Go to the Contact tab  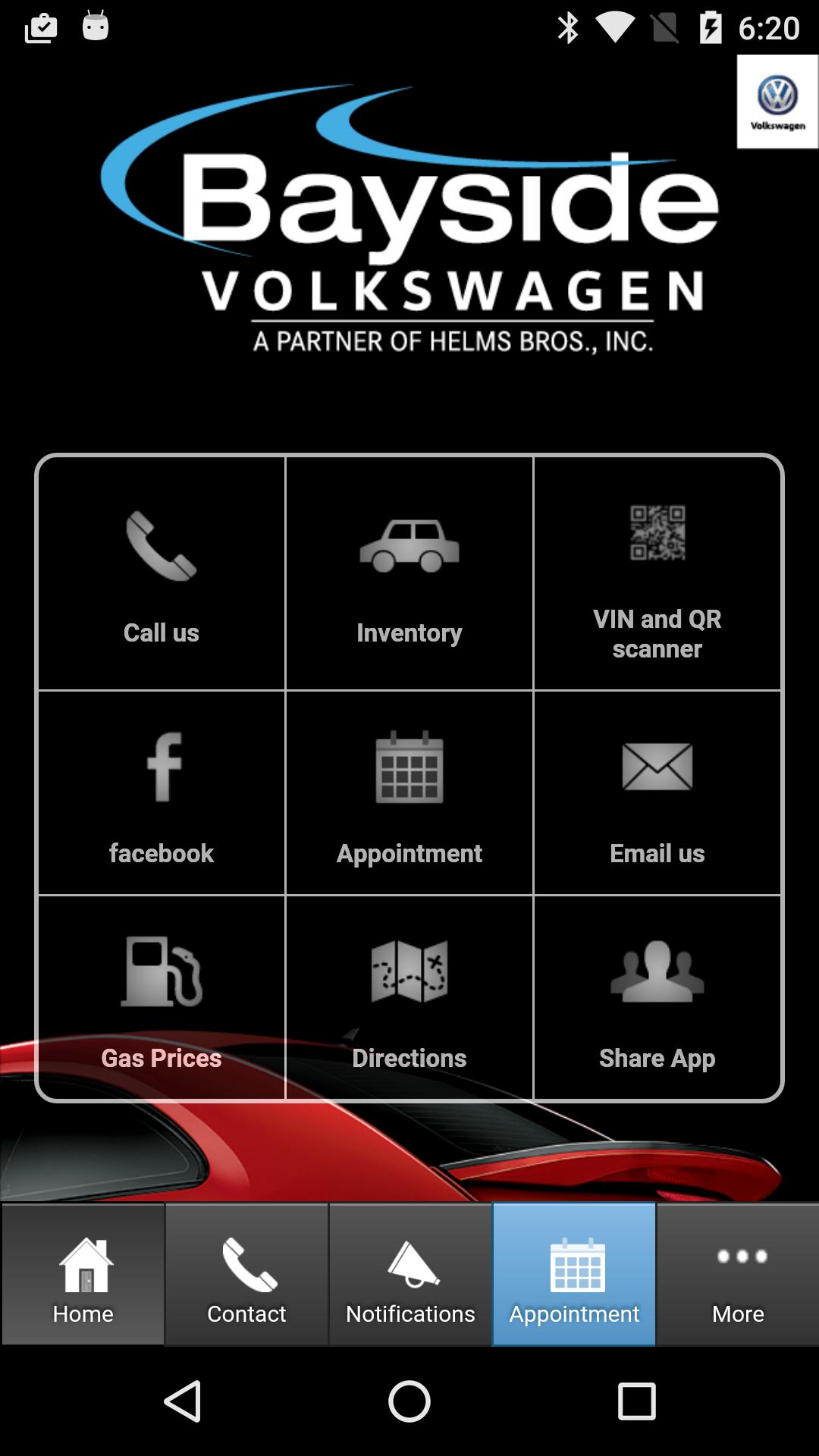click(247, 1276)
